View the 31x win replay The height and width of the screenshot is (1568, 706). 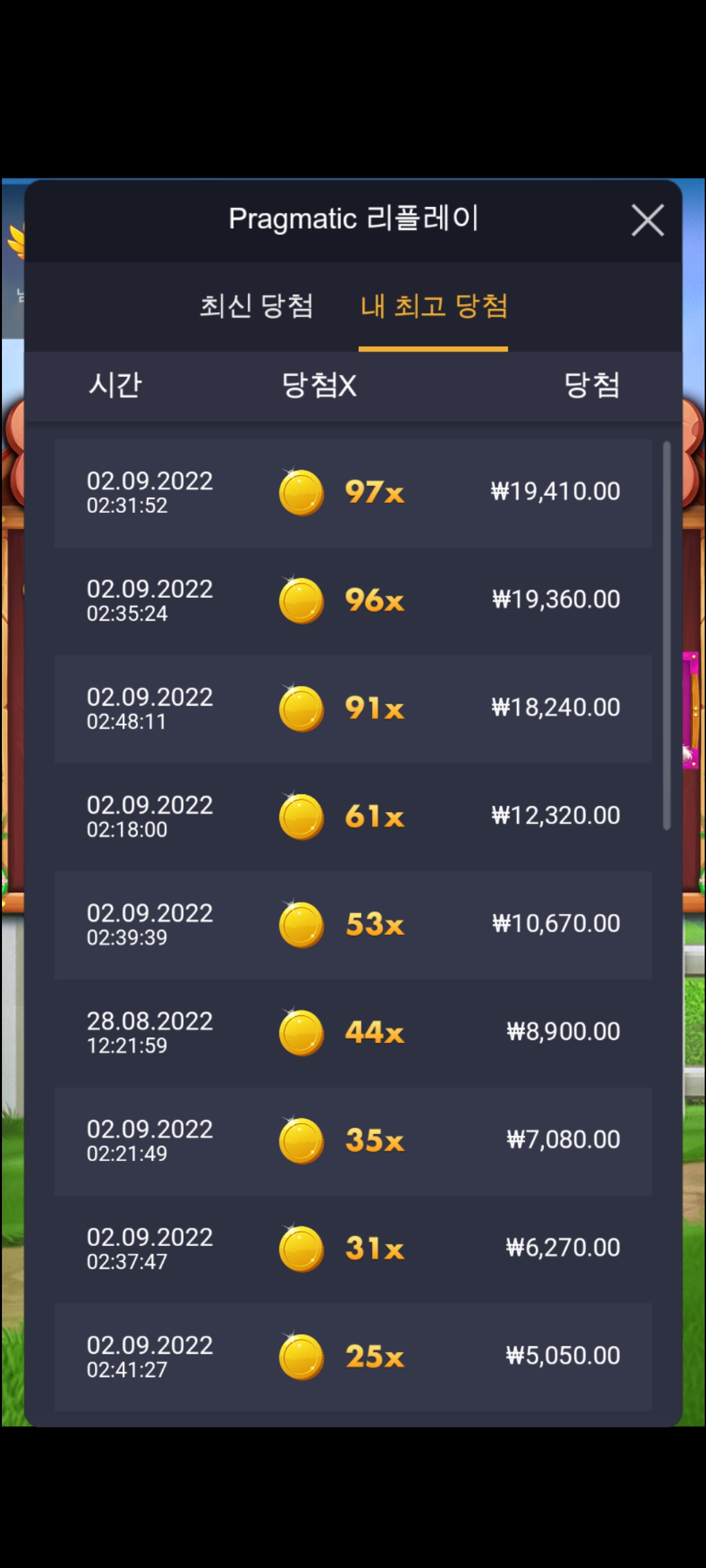353,1249
